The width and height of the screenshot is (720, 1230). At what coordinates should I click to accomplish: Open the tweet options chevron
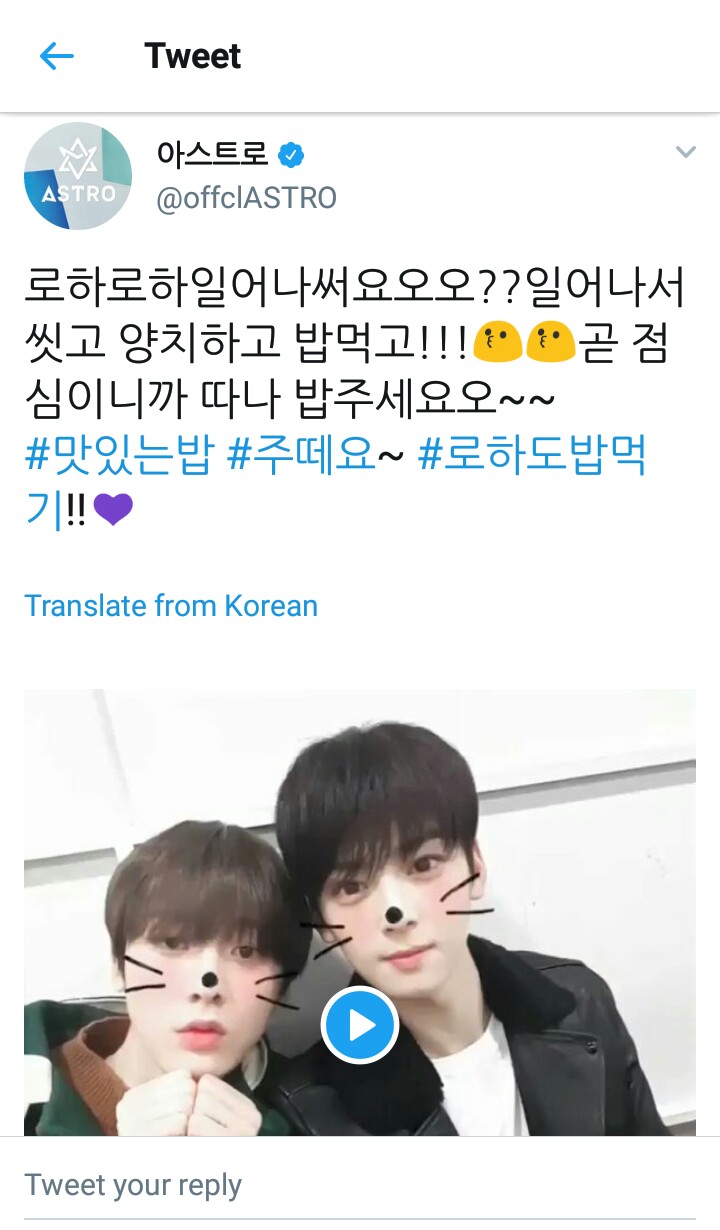click(685, 152)
